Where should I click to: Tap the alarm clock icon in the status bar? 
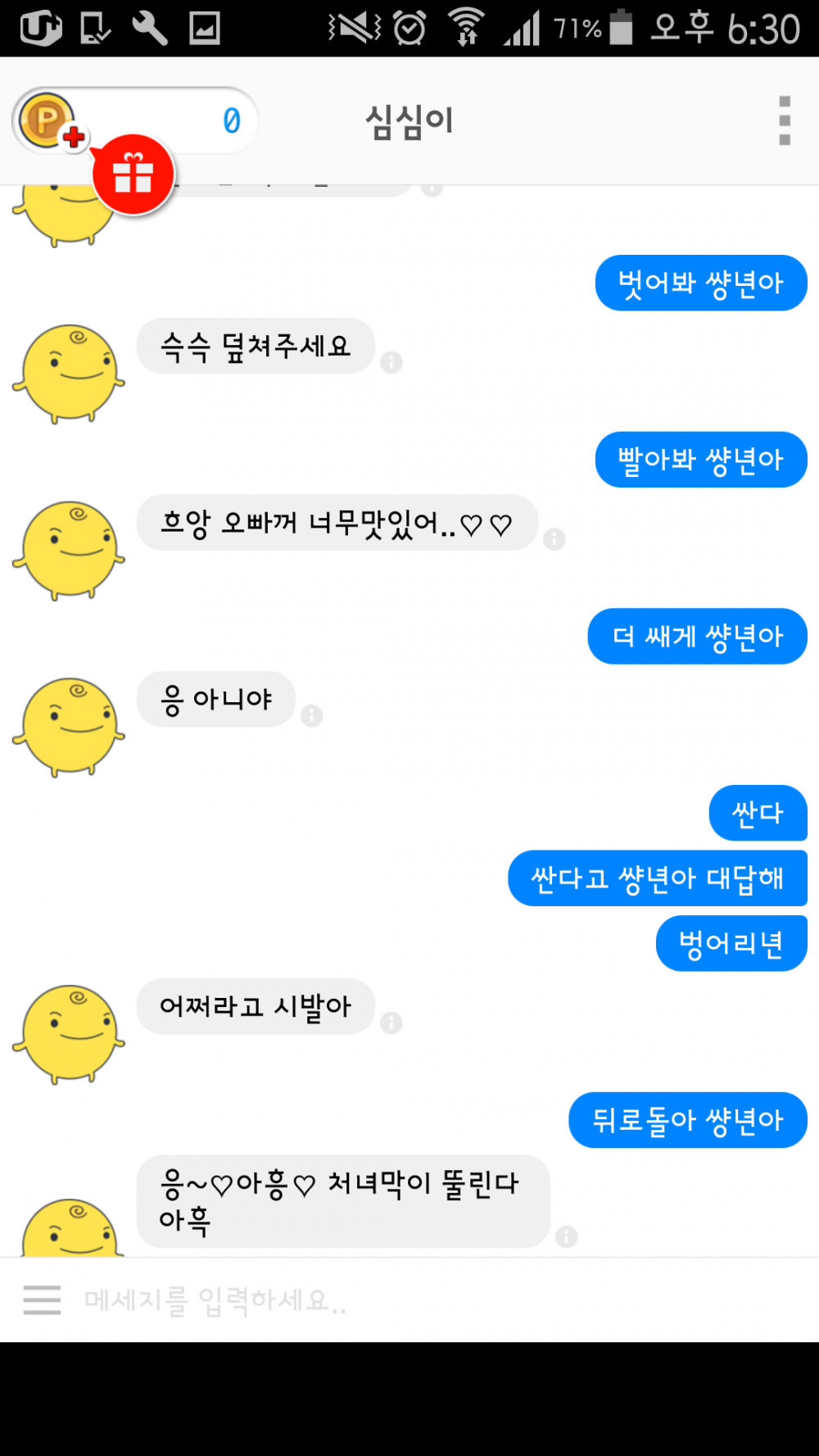[x=409, y=27]
